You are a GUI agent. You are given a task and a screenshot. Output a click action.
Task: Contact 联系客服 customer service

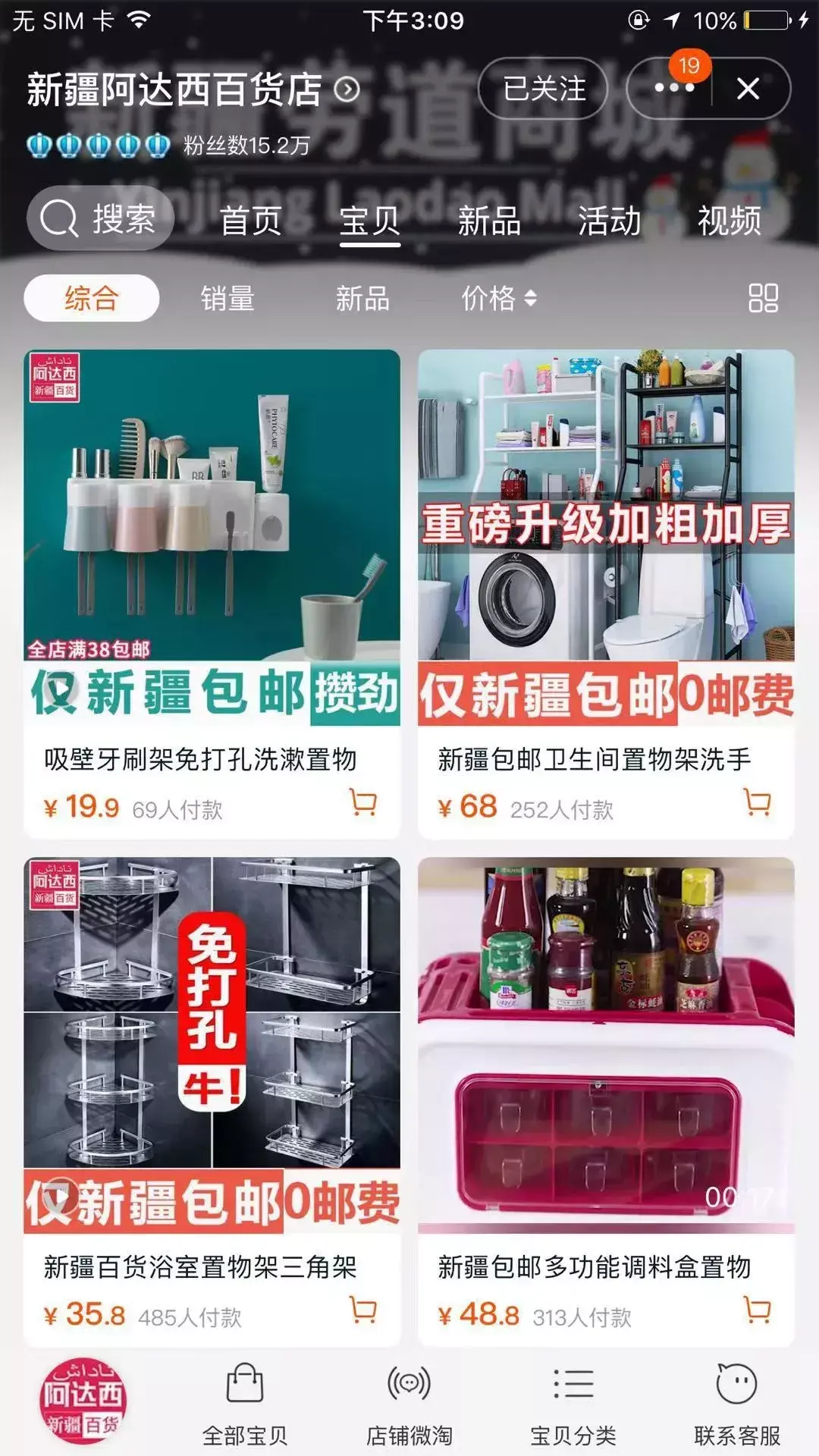coord(737,1405)
